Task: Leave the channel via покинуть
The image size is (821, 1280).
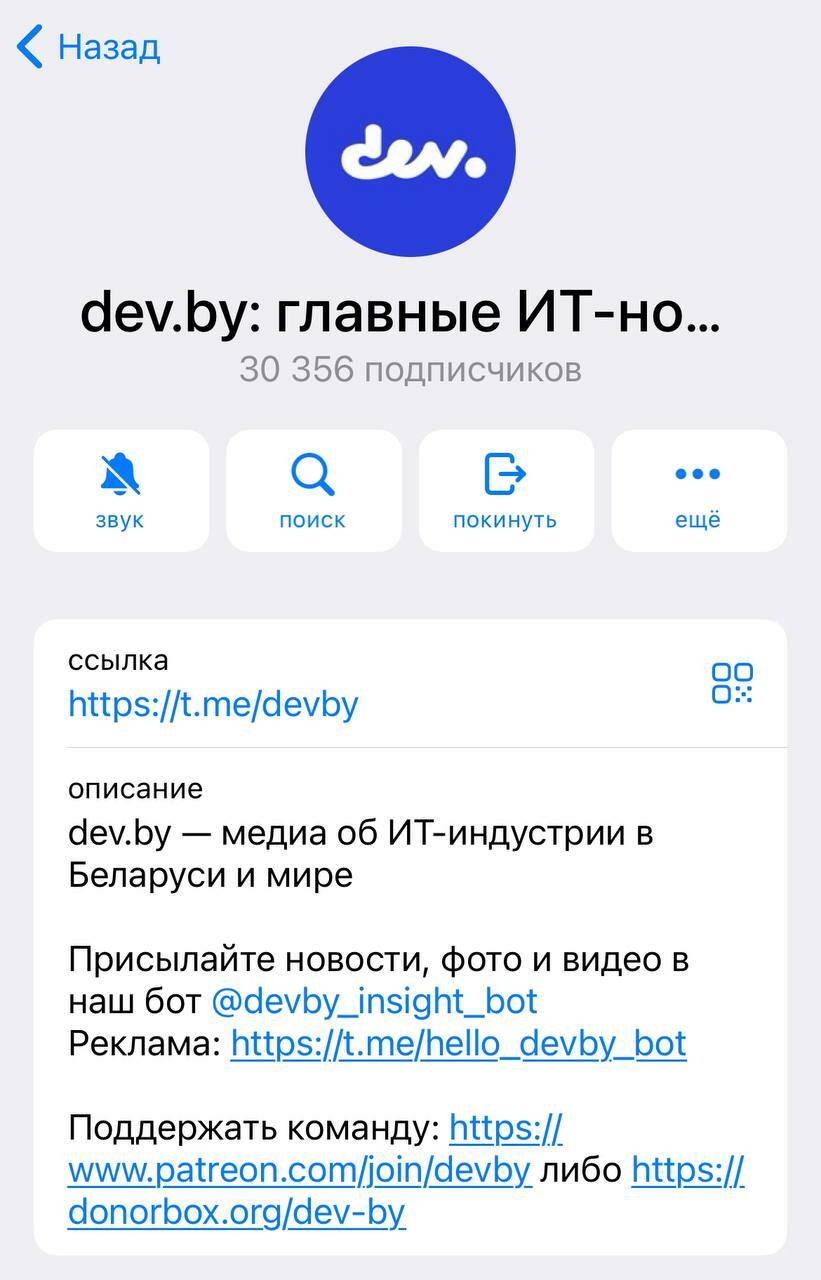Action: 505,490
